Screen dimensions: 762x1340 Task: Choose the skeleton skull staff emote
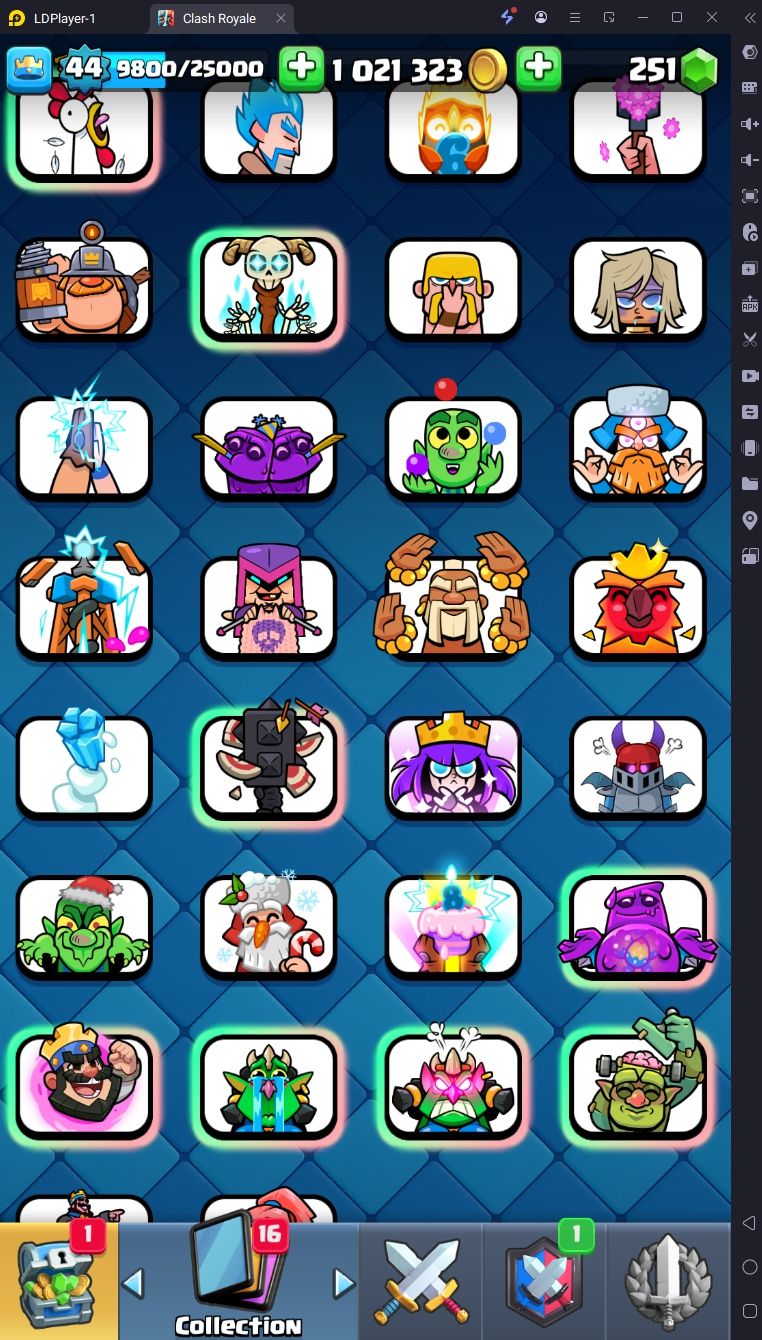(x=268, y=288)
